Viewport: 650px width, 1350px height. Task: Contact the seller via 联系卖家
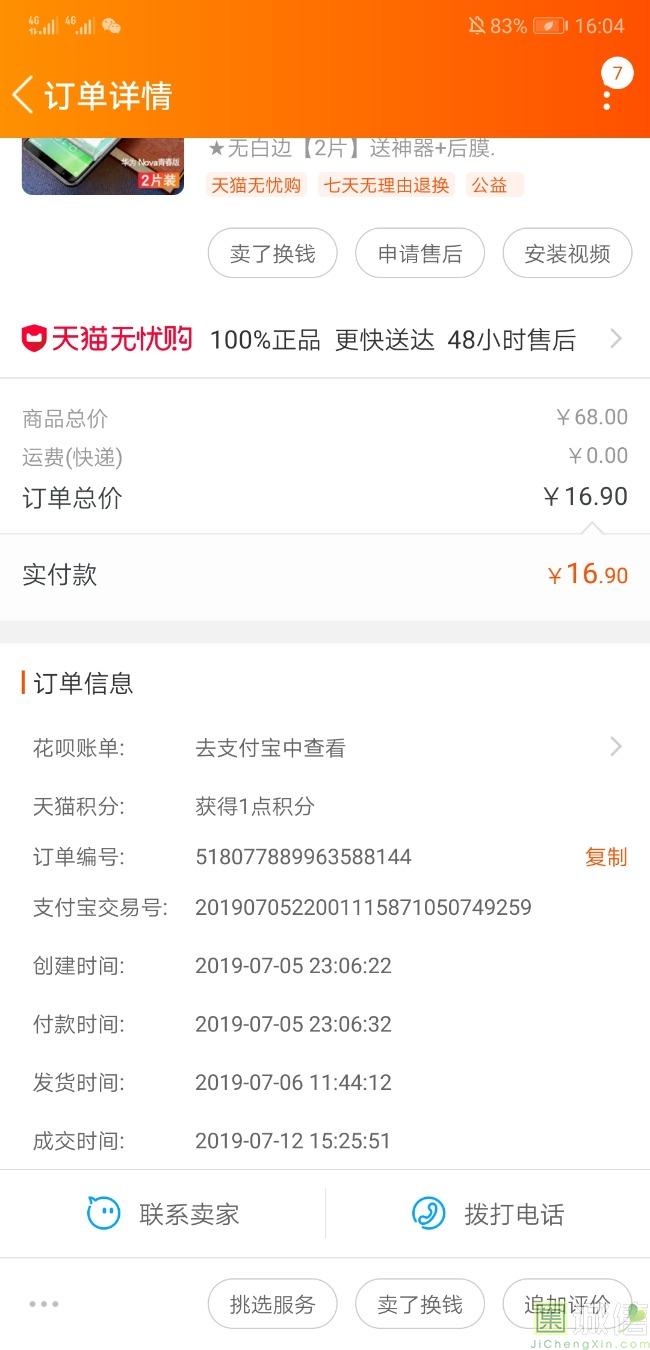click(164, 1214)
